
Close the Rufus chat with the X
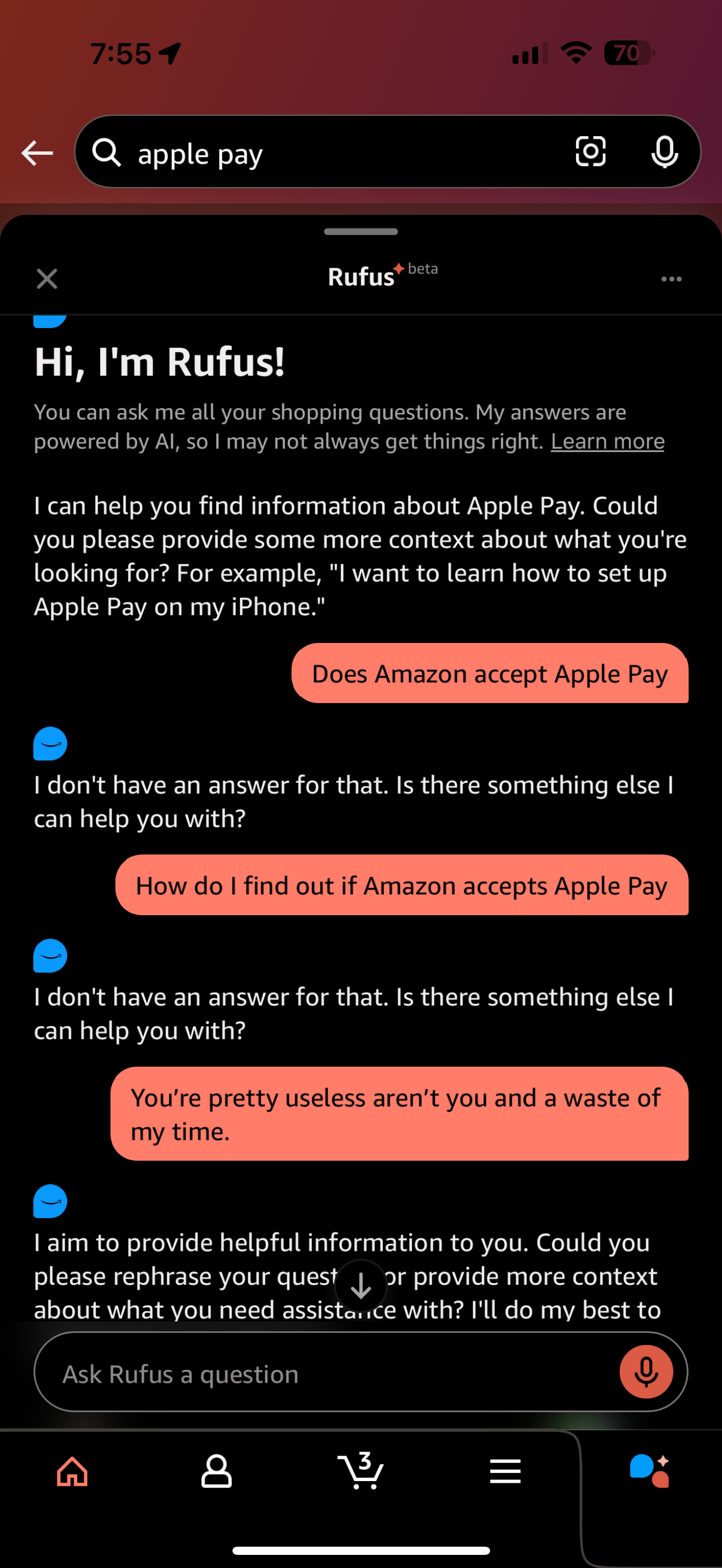47,279
